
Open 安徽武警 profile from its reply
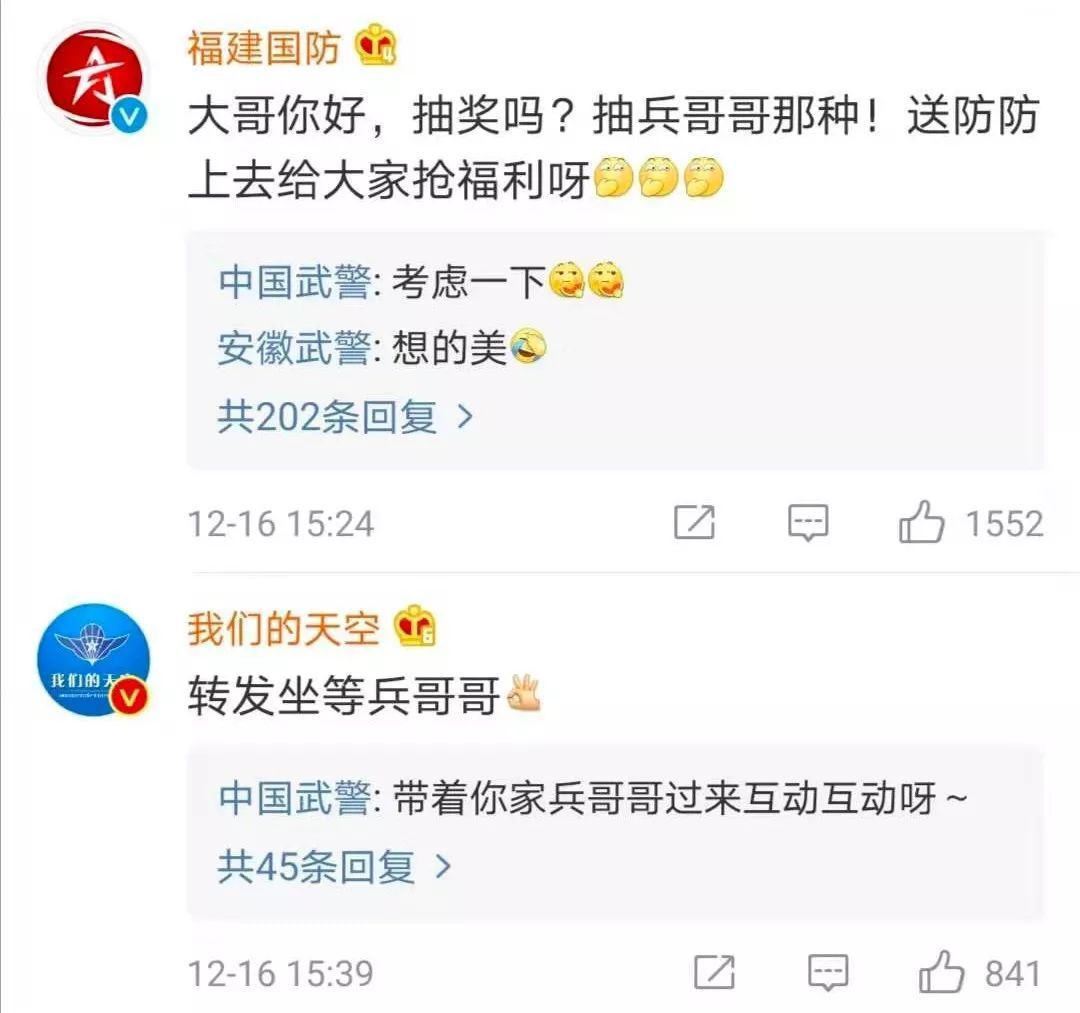(294, 349)
